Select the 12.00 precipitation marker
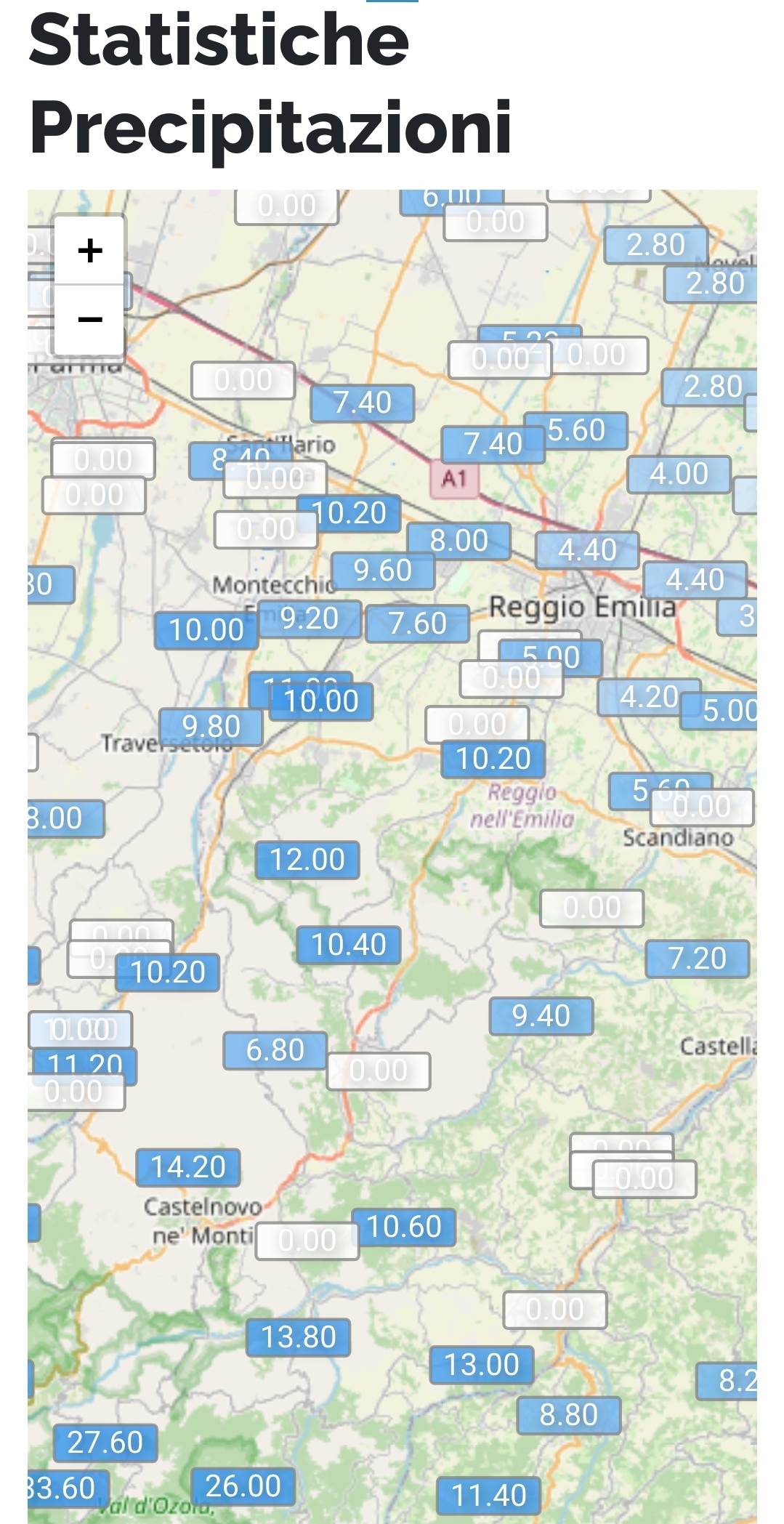 [x=307, y=860]
